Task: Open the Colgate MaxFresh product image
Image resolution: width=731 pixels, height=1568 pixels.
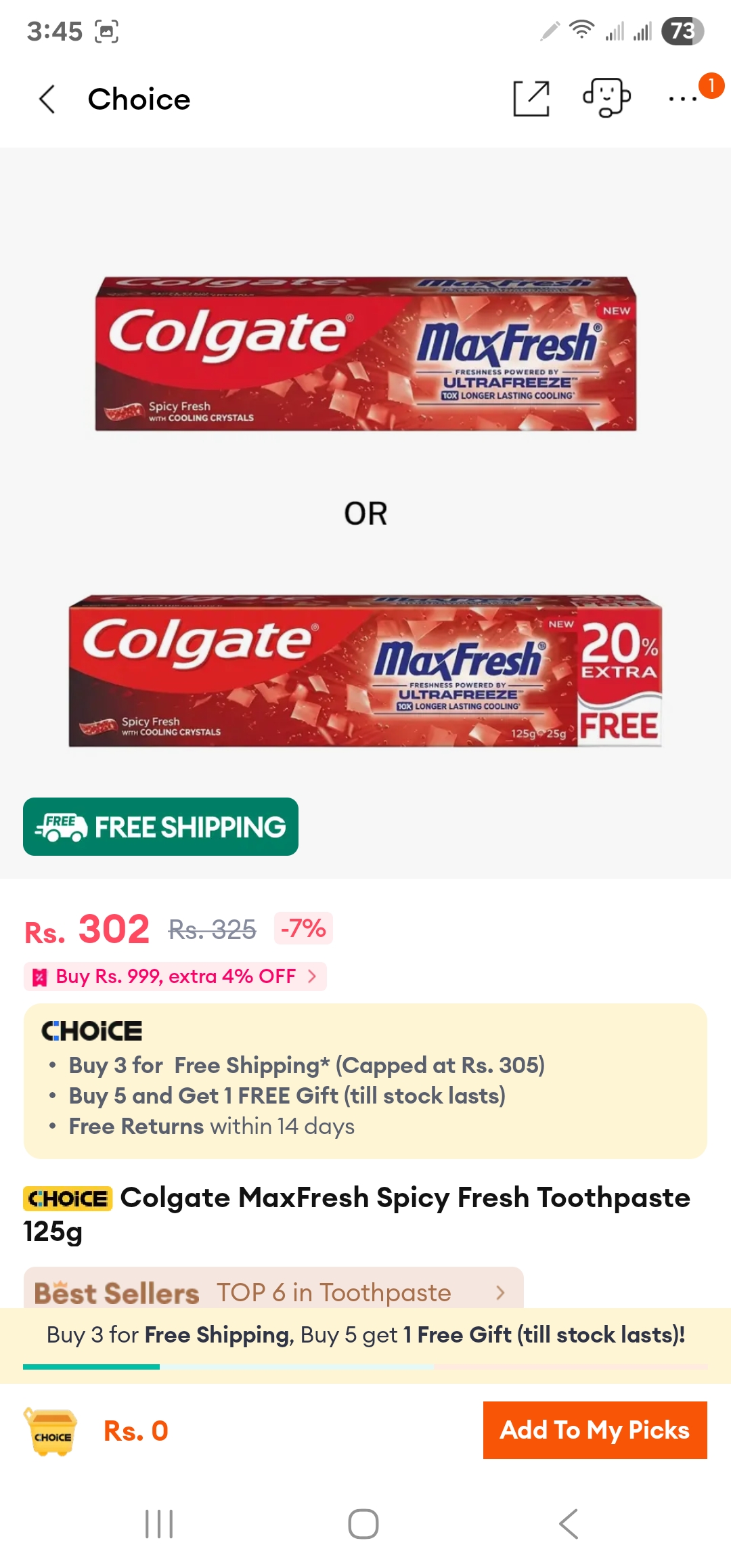Action: tap(365, 513)
